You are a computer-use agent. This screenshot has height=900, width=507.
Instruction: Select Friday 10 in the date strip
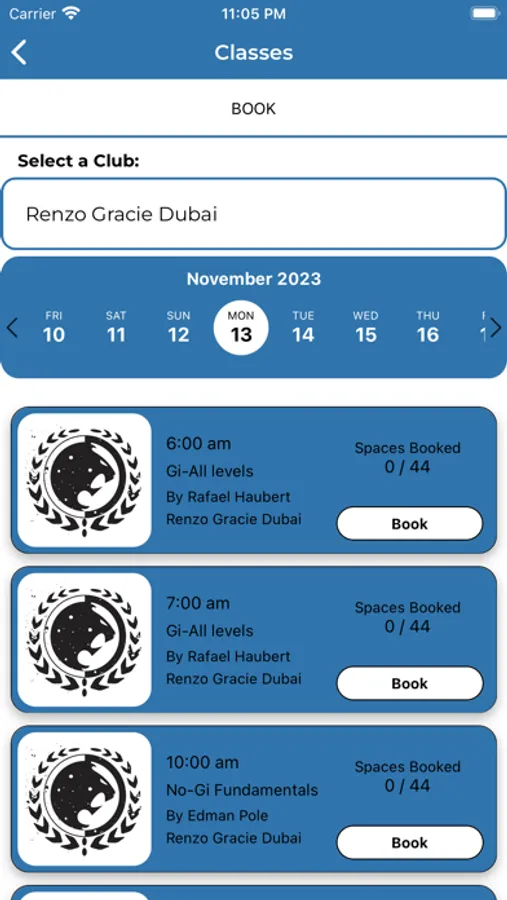point(54,328)
